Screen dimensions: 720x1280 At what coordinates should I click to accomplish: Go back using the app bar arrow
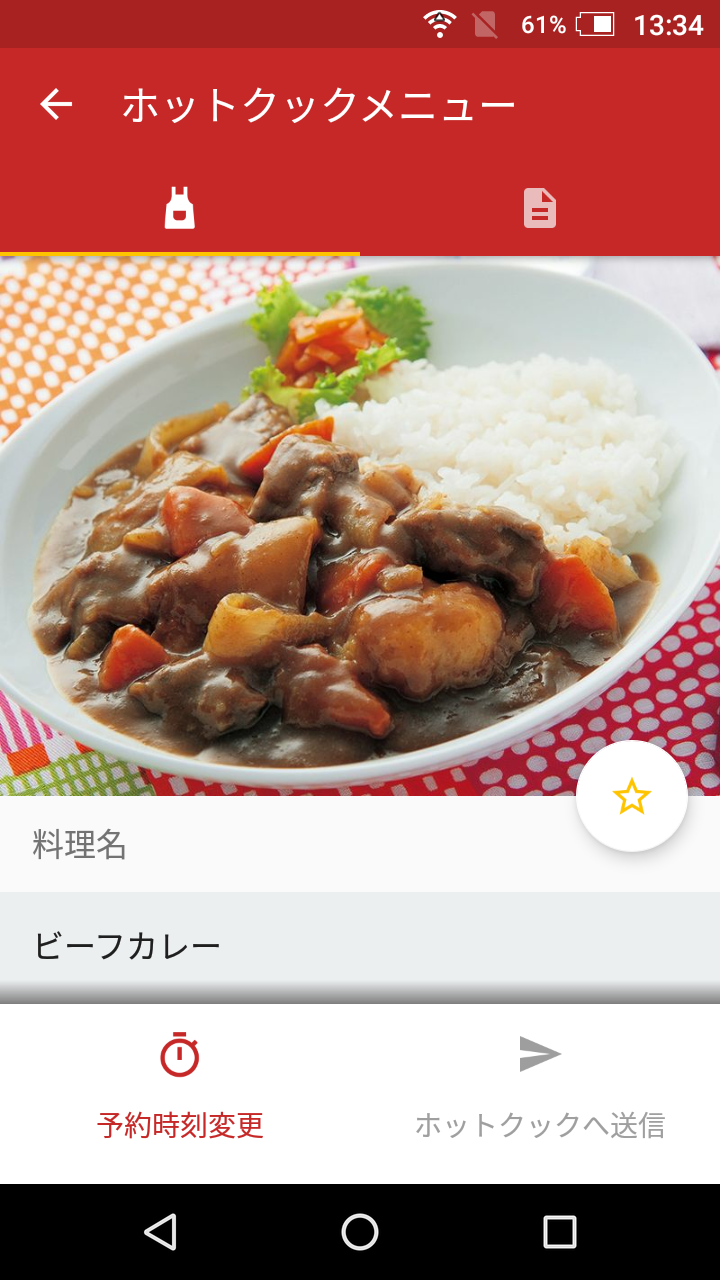click(56, 104)
